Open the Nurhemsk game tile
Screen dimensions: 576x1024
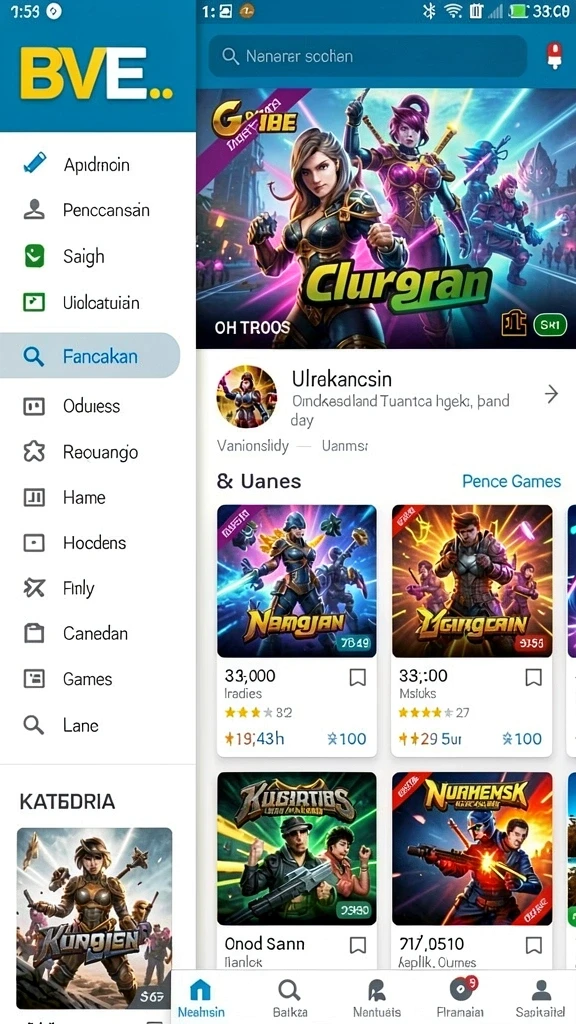(472, 848)
